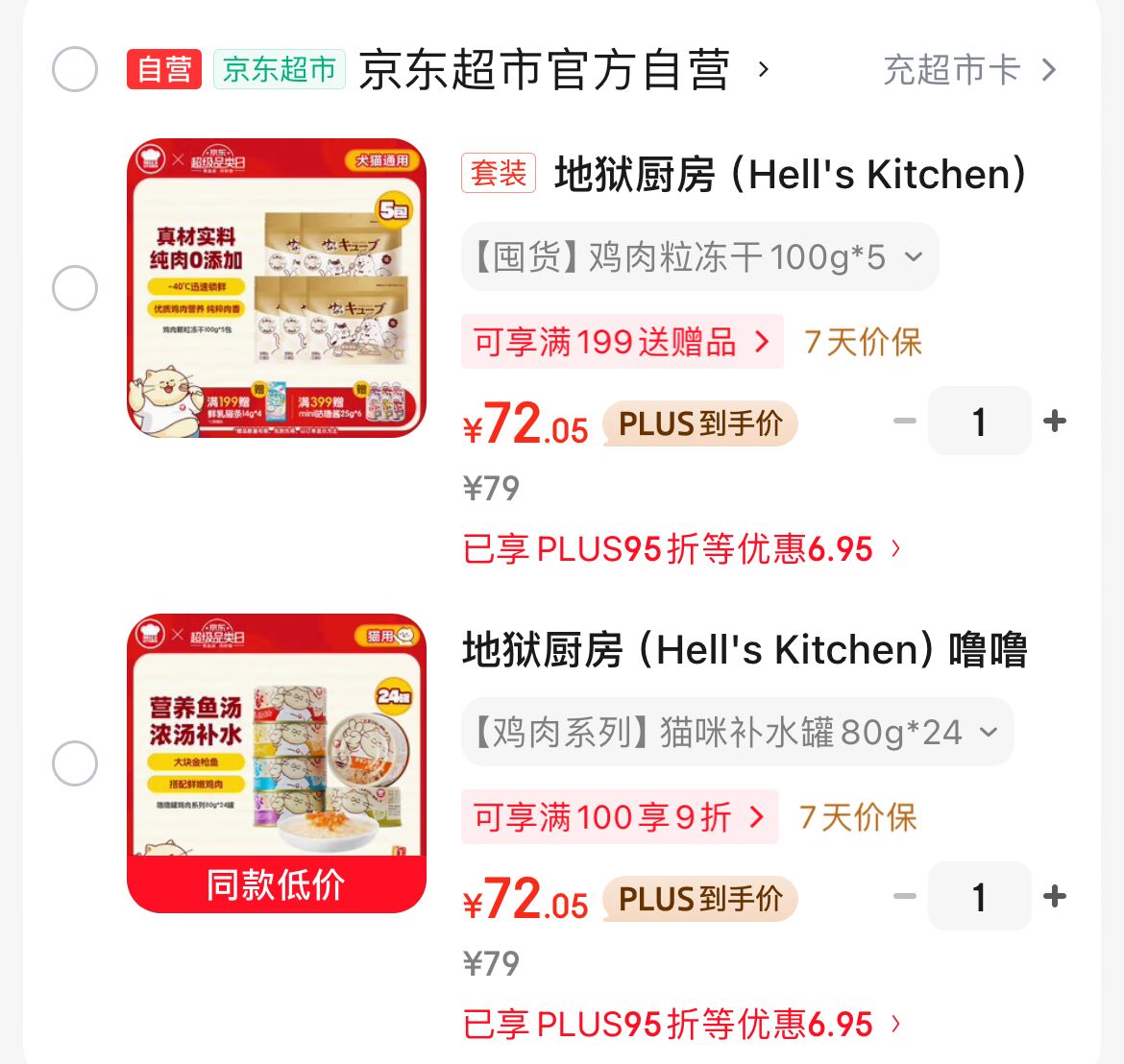Show PLUS95折 discount details for 鸡肉粒冻干
Viewport: 1124px width, 1064px height.
coord(681,549)
